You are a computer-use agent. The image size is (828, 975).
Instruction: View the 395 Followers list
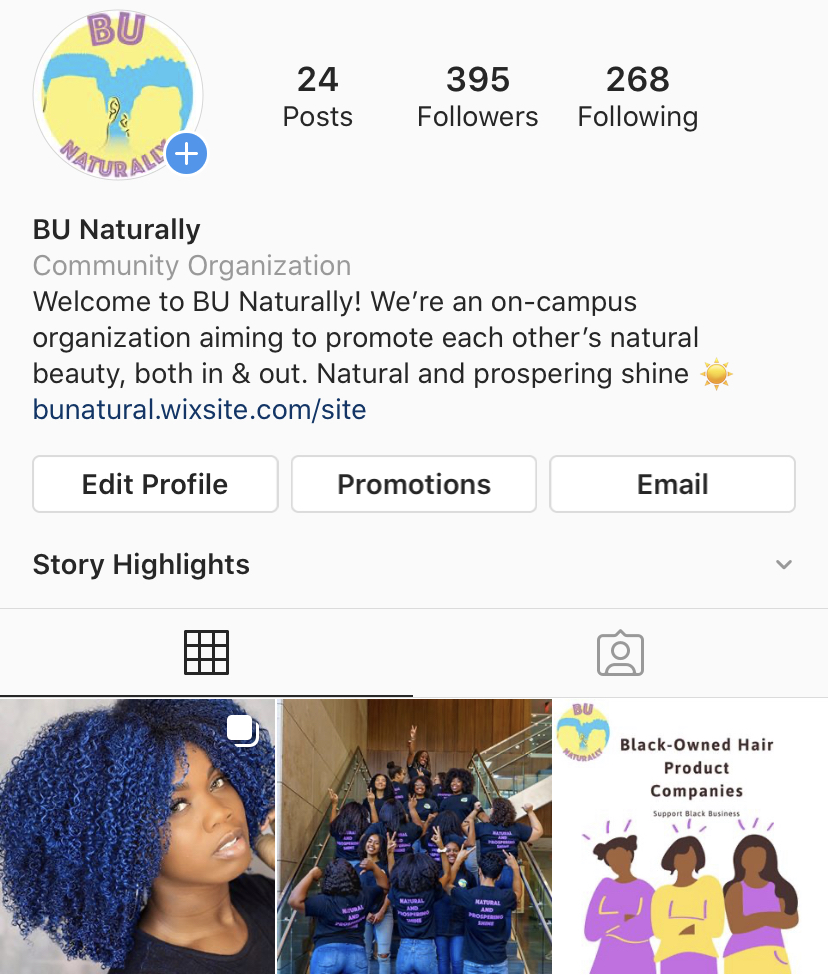[x=477, y=97]
